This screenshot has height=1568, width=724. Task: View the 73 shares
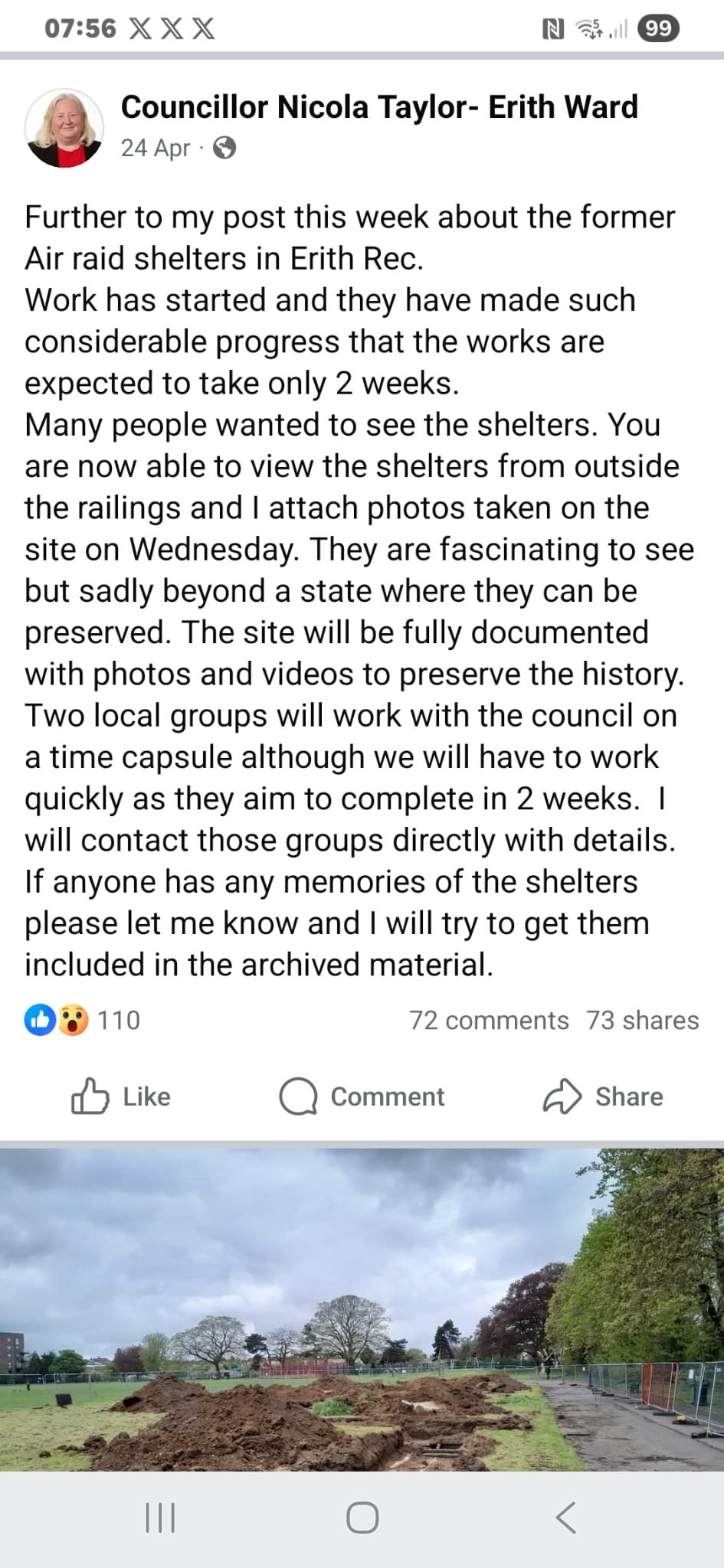pyautogui.click(x=642, y=1020)
